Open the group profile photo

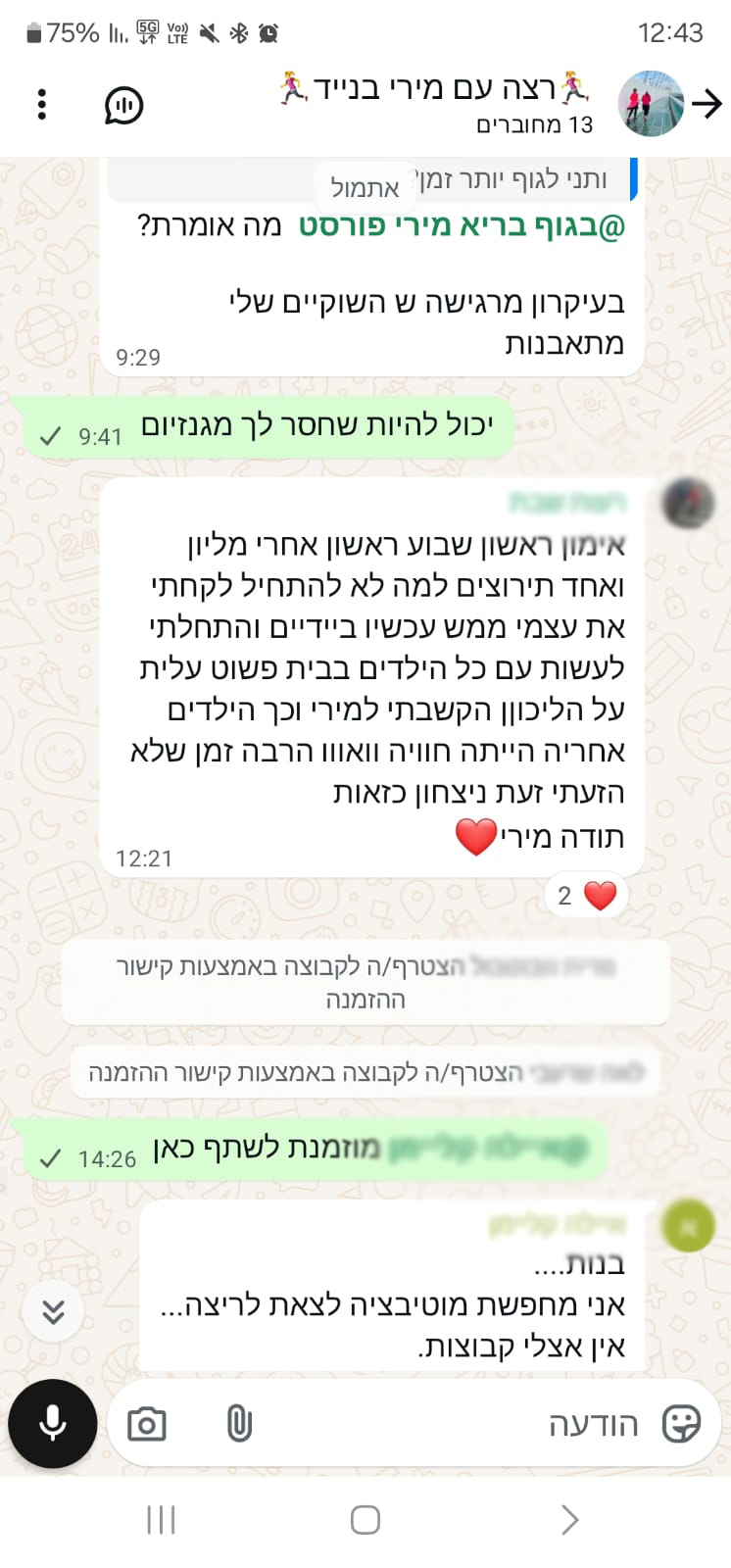tap(651, 103)
